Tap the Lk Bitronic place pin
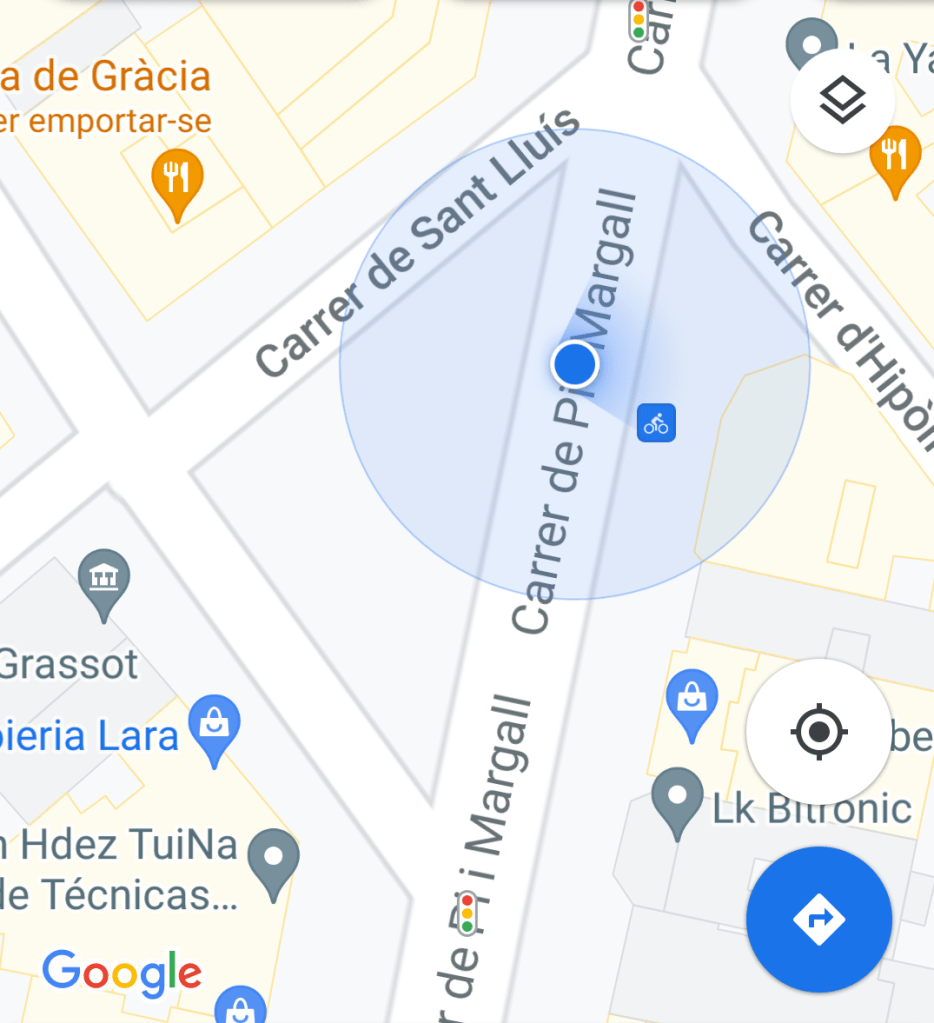The height and width of the screenshot is (1023, 934). click(677, 796)
